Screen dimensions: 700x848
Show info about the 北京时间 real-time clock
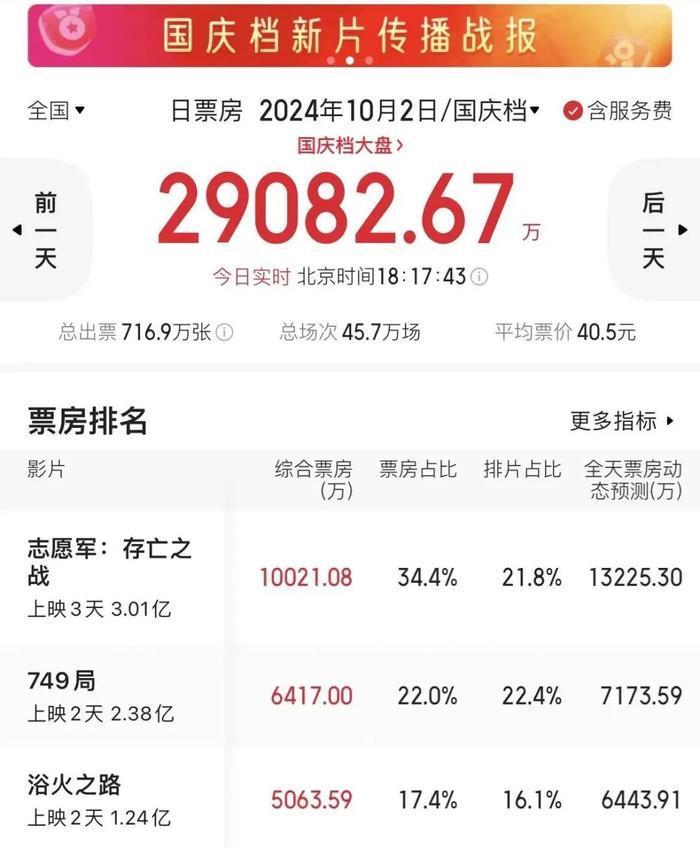[x=480, y=277]
